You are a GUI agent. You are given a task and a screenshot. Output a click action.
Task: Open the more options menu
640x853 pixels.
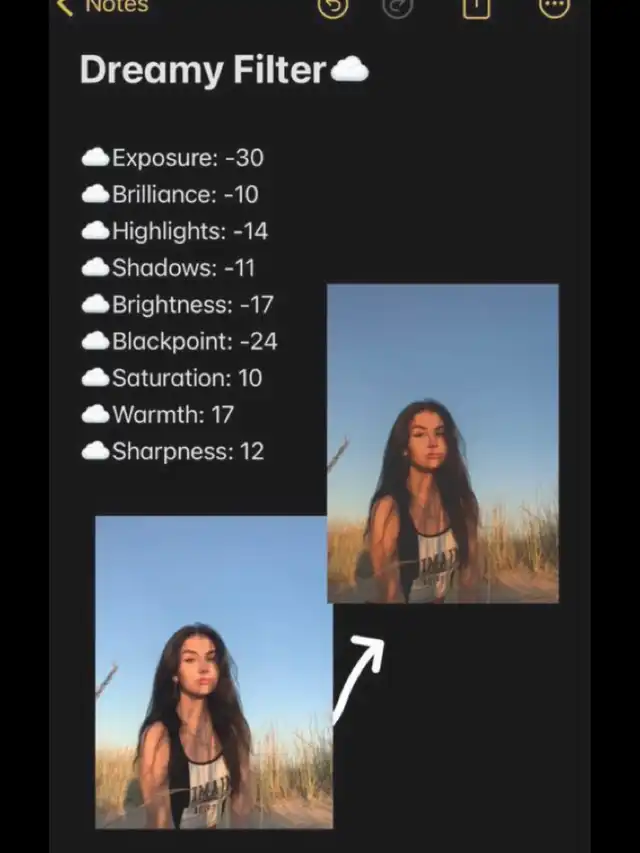(553, 7)
